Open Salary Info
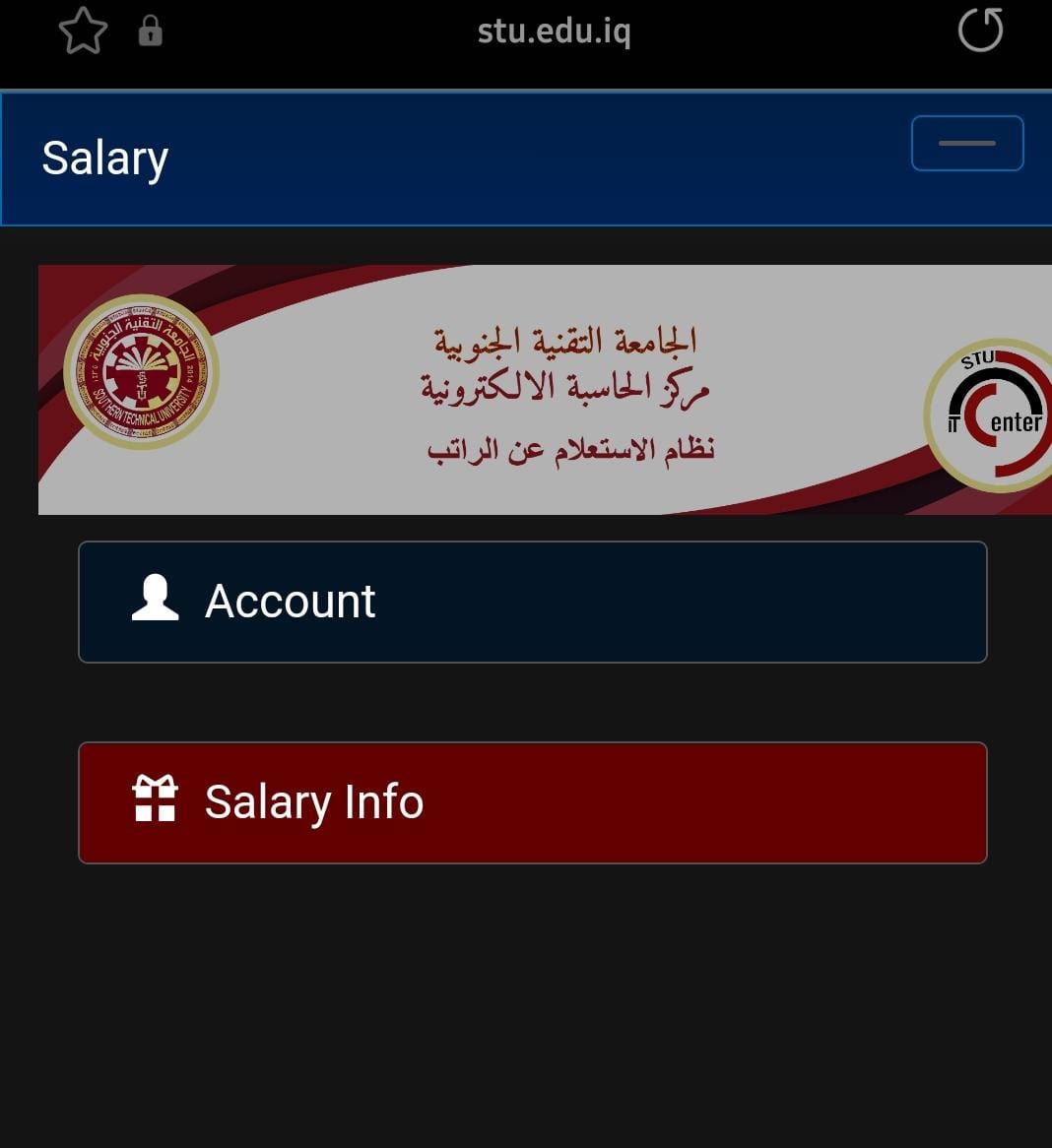The height and width of the screenshot is (1148, 1052). (x=532, y=802)
